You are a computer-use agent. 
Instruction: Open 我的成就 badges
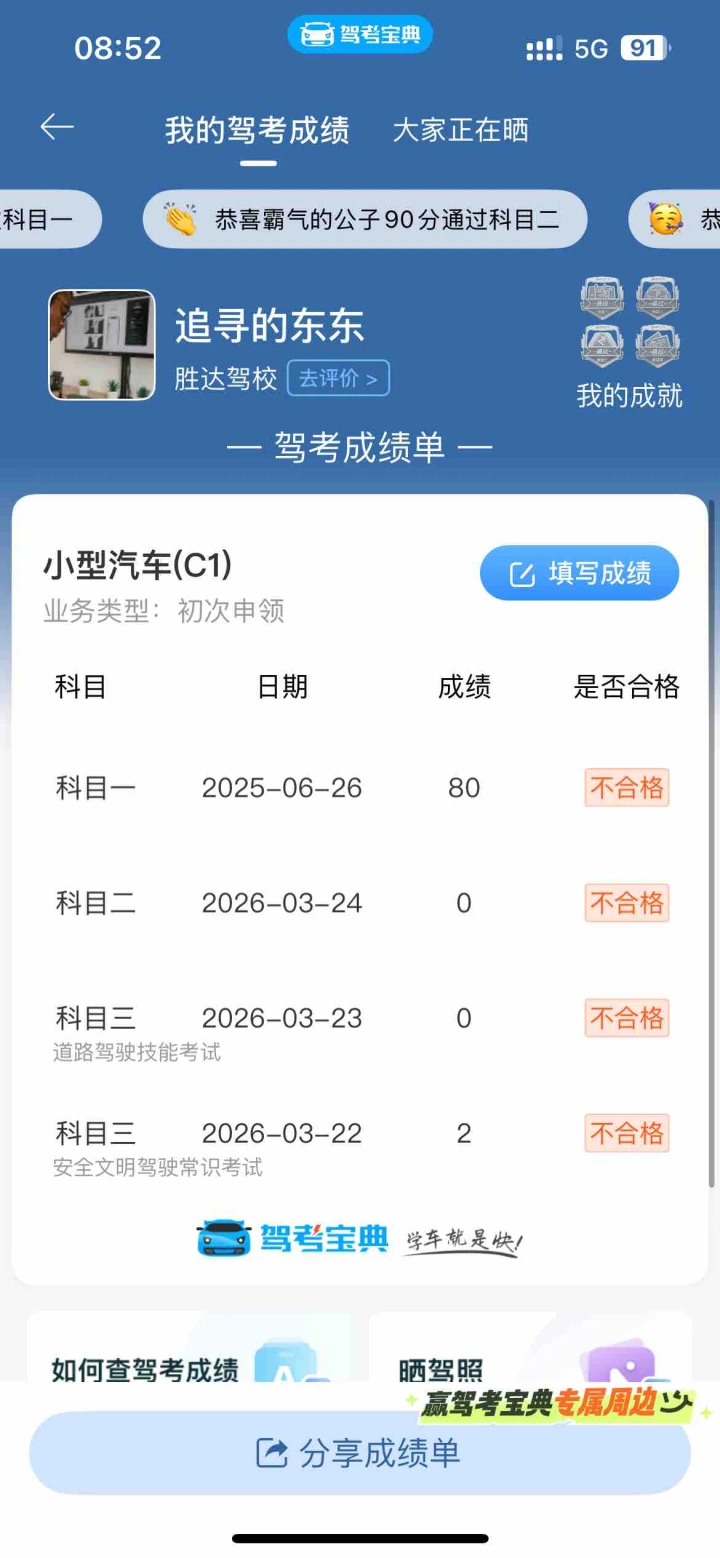point(630,344)
